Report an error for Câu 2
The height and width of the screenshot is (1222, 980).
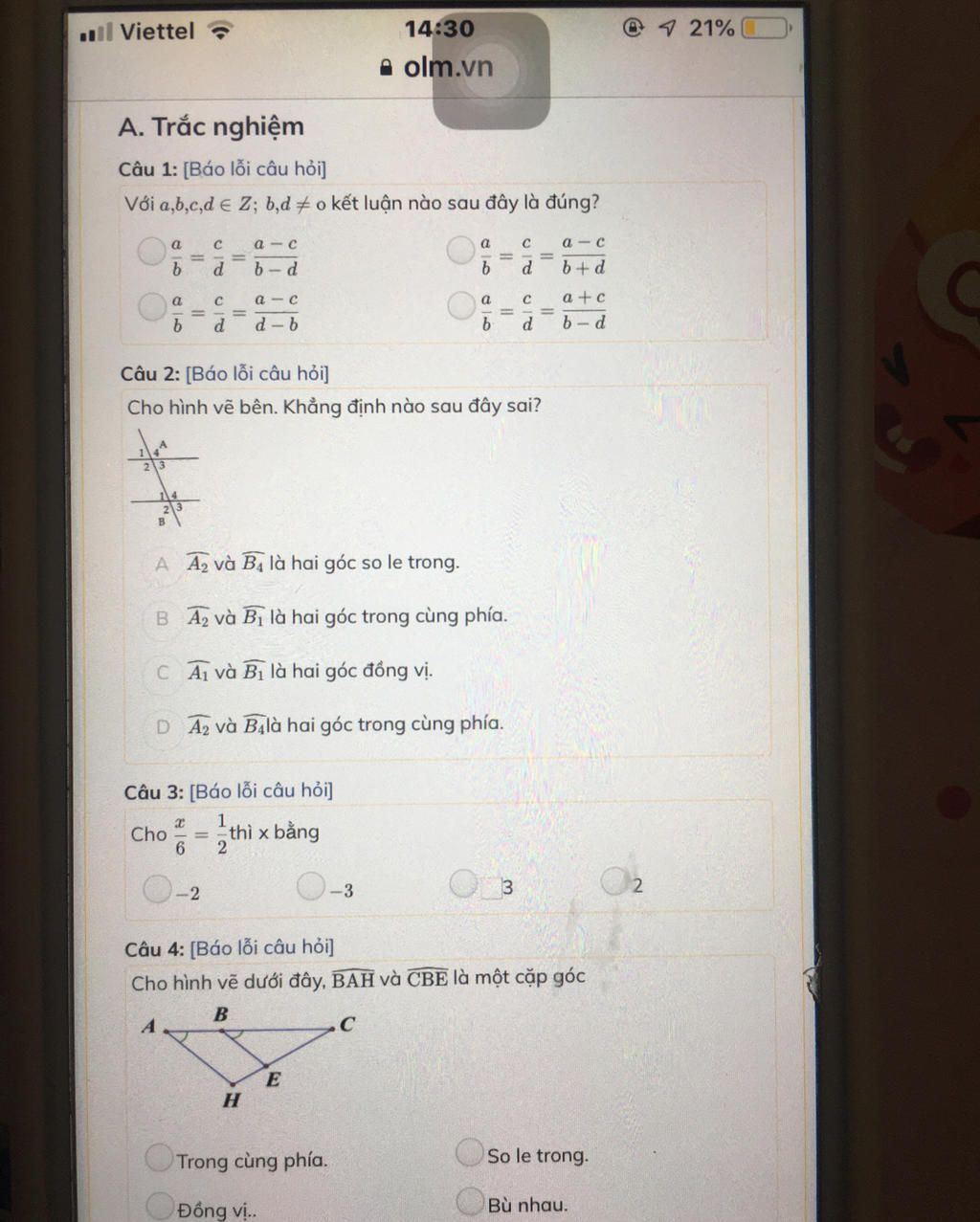coord(257,373)
